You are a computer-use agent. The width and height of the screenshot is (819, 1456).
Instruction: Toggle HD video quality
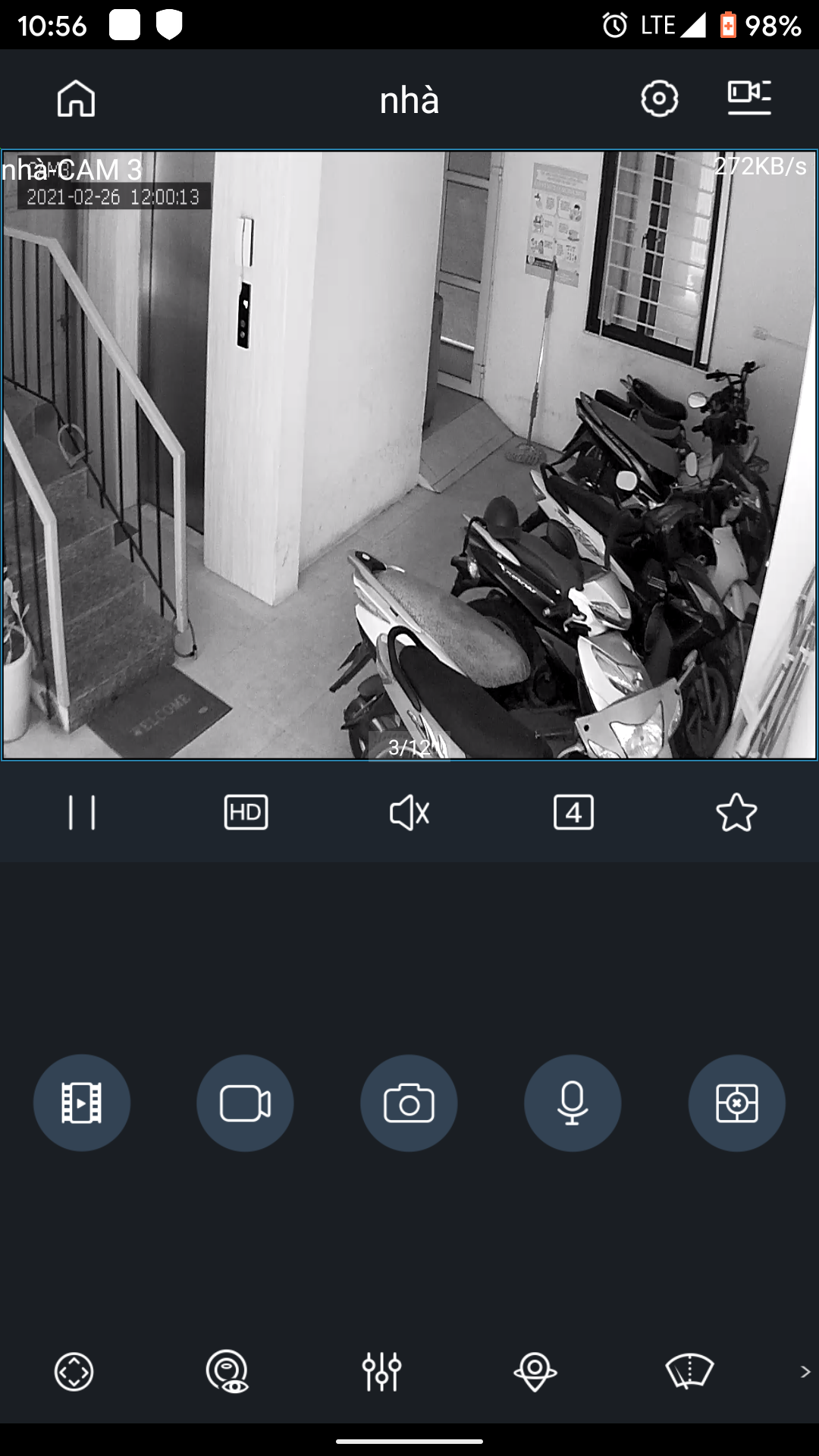[x=246, y=813]
